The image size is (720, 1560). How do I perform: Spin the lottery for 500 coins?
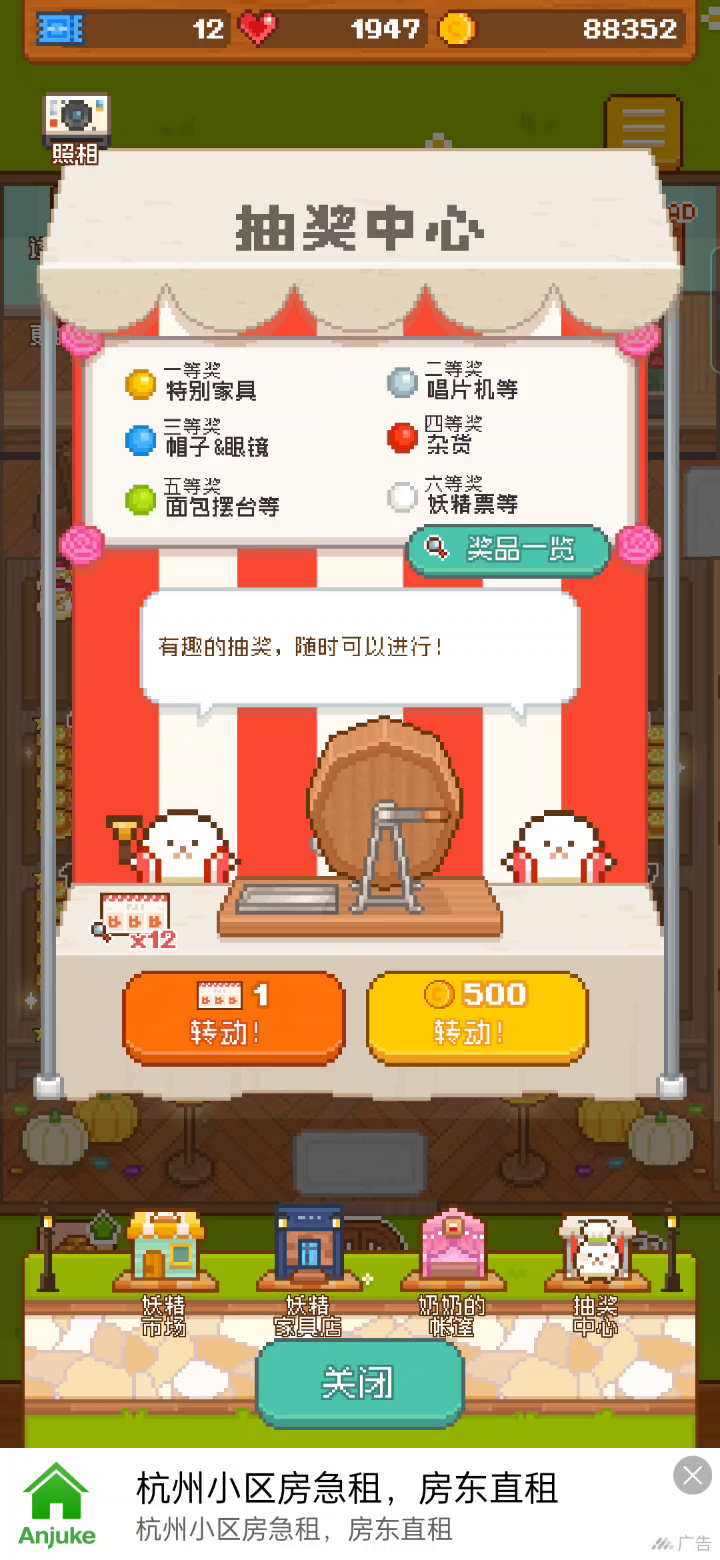point(477,1016)
